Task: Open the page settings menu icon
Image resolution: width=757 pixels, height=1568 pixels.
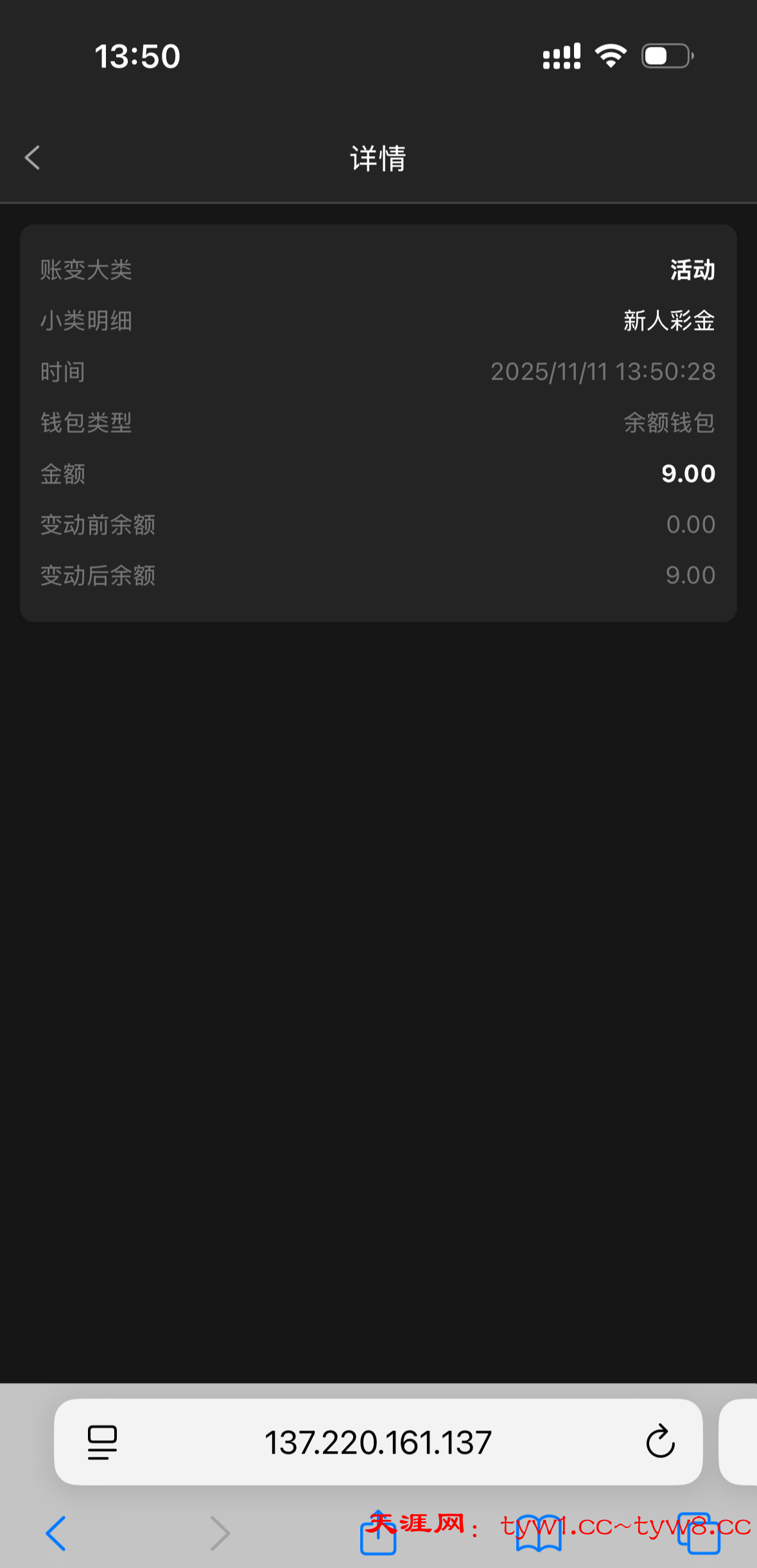Action: point(102,1443)
